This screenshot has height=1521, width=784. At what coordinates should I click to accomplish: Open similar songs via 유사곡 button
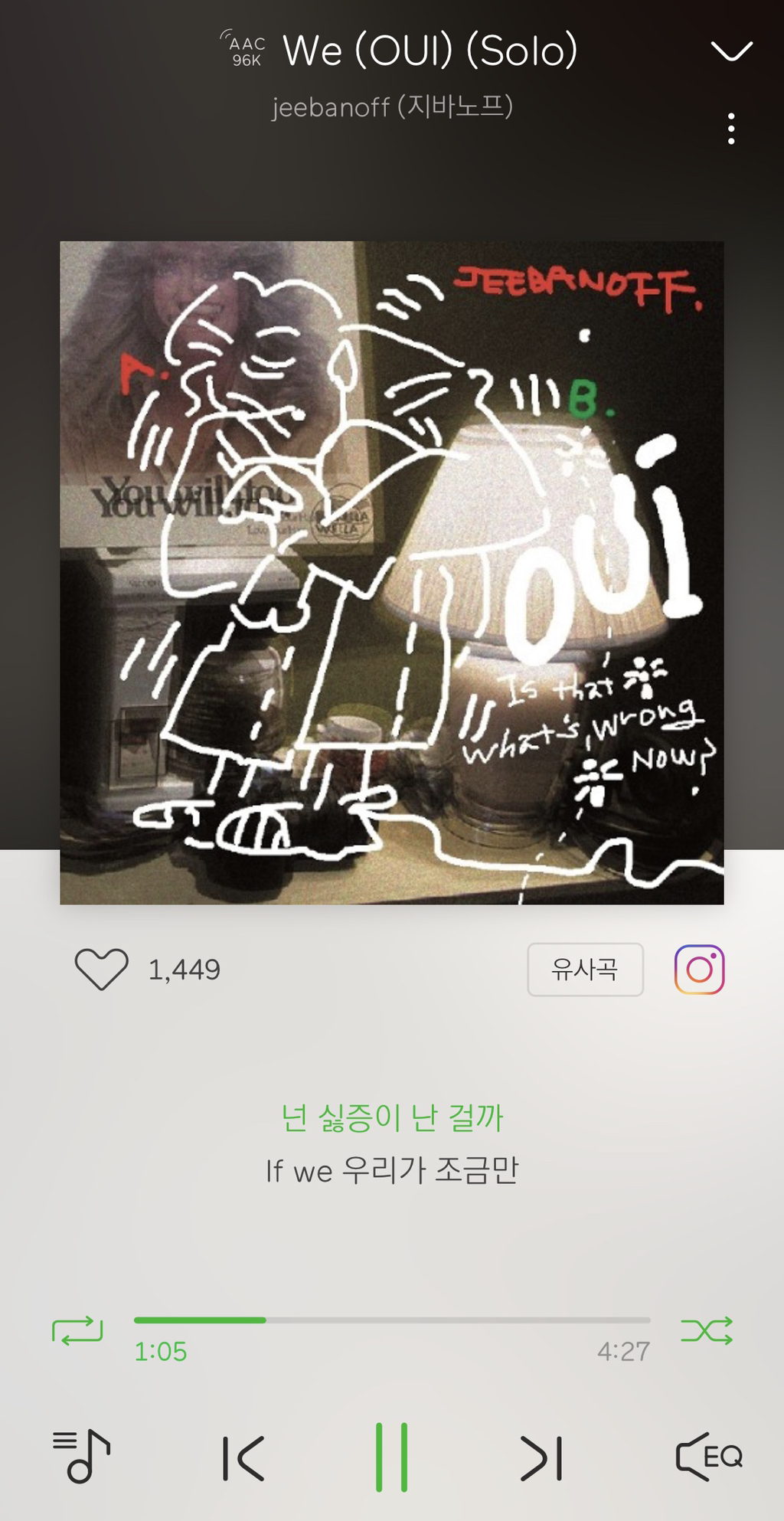point(585,970)
